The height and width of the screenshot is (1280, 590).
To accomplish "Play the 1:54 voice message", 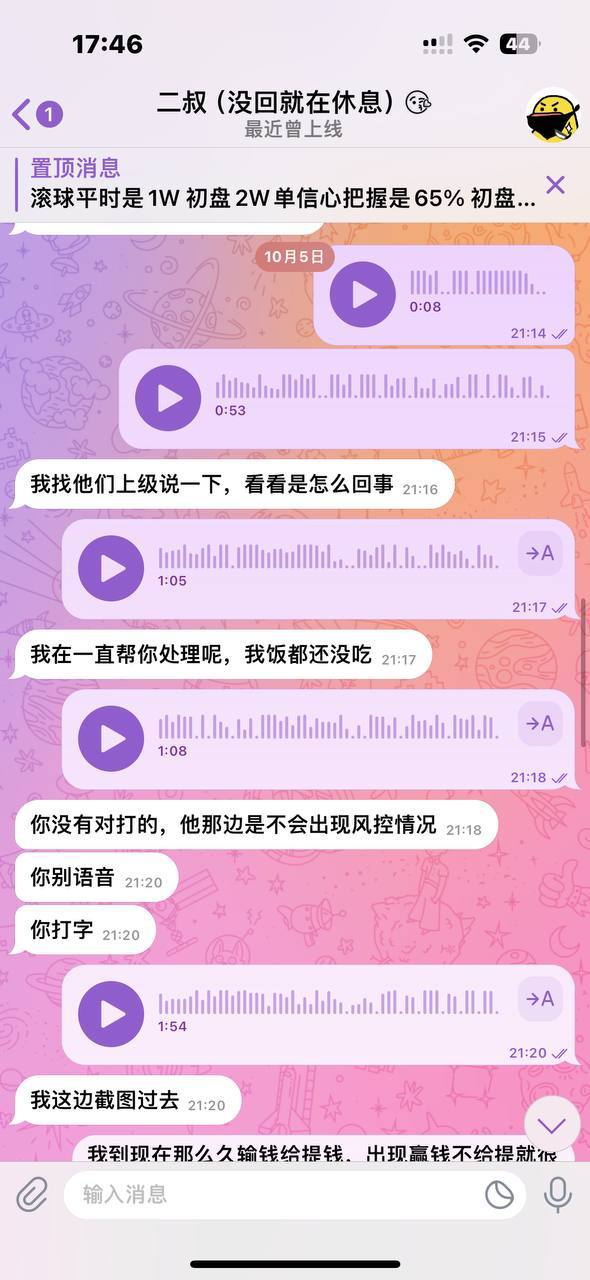I will click(x=111, y=1014).
